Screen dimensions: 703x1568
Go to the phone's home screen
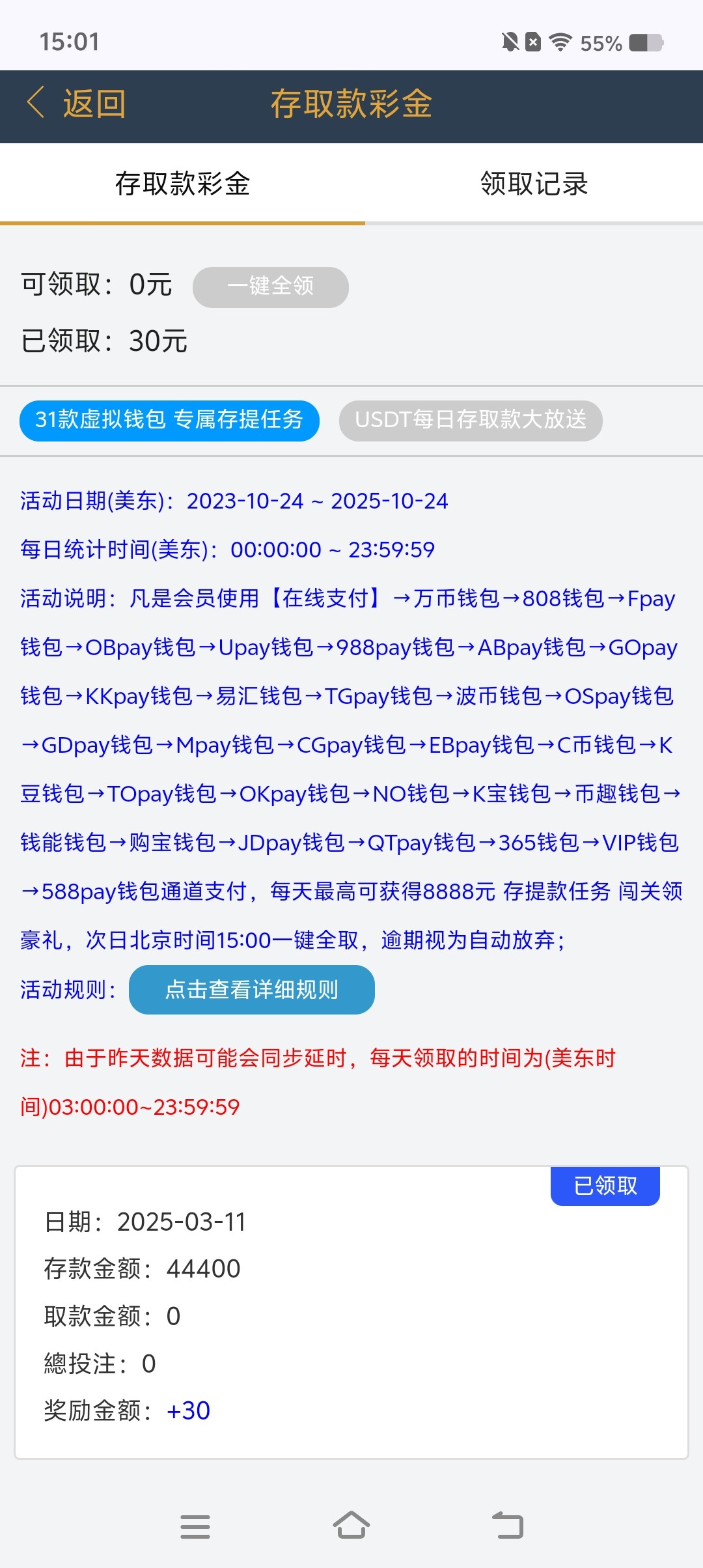click(x=351, y=1526)
